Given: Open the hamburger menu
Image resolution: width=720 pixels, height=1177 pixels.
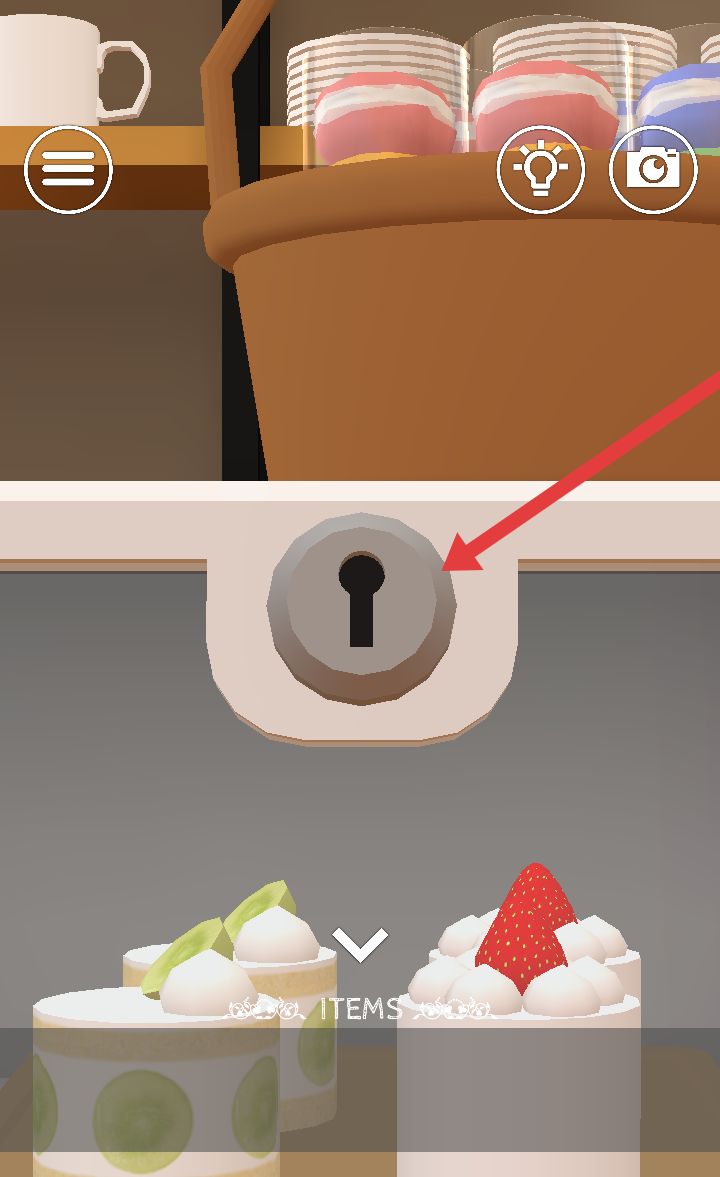Looking at the screenshot, I should pyautogui.click(x=68, y=170).
